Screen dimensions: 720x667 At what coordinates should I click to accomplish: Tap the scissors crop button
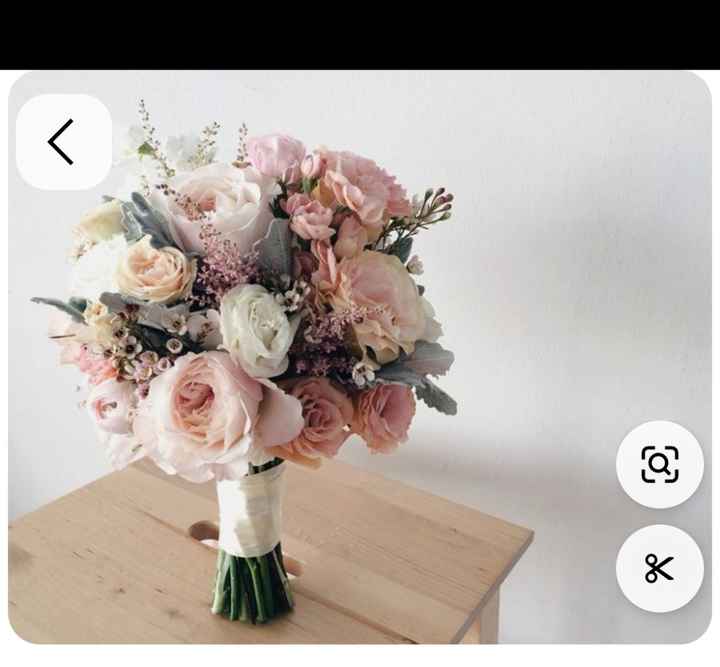pos(659,568)
